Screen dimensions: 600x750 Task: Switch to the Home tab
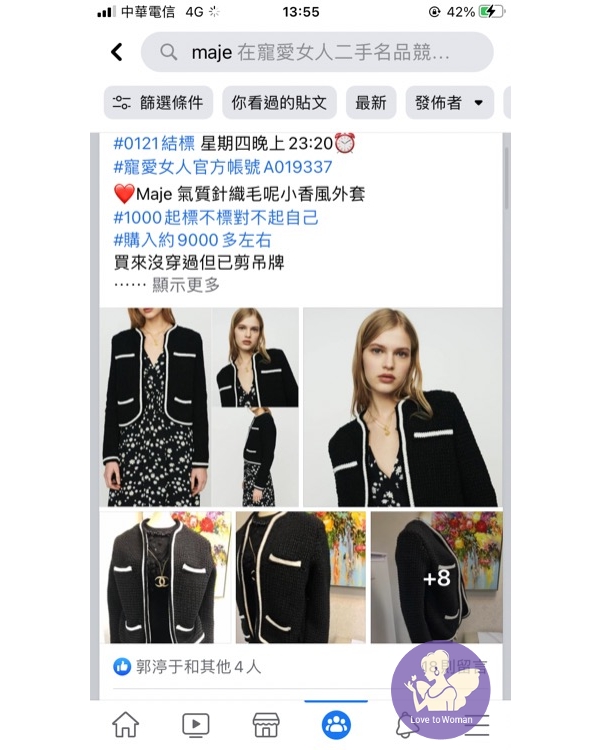tap(125, 724)
